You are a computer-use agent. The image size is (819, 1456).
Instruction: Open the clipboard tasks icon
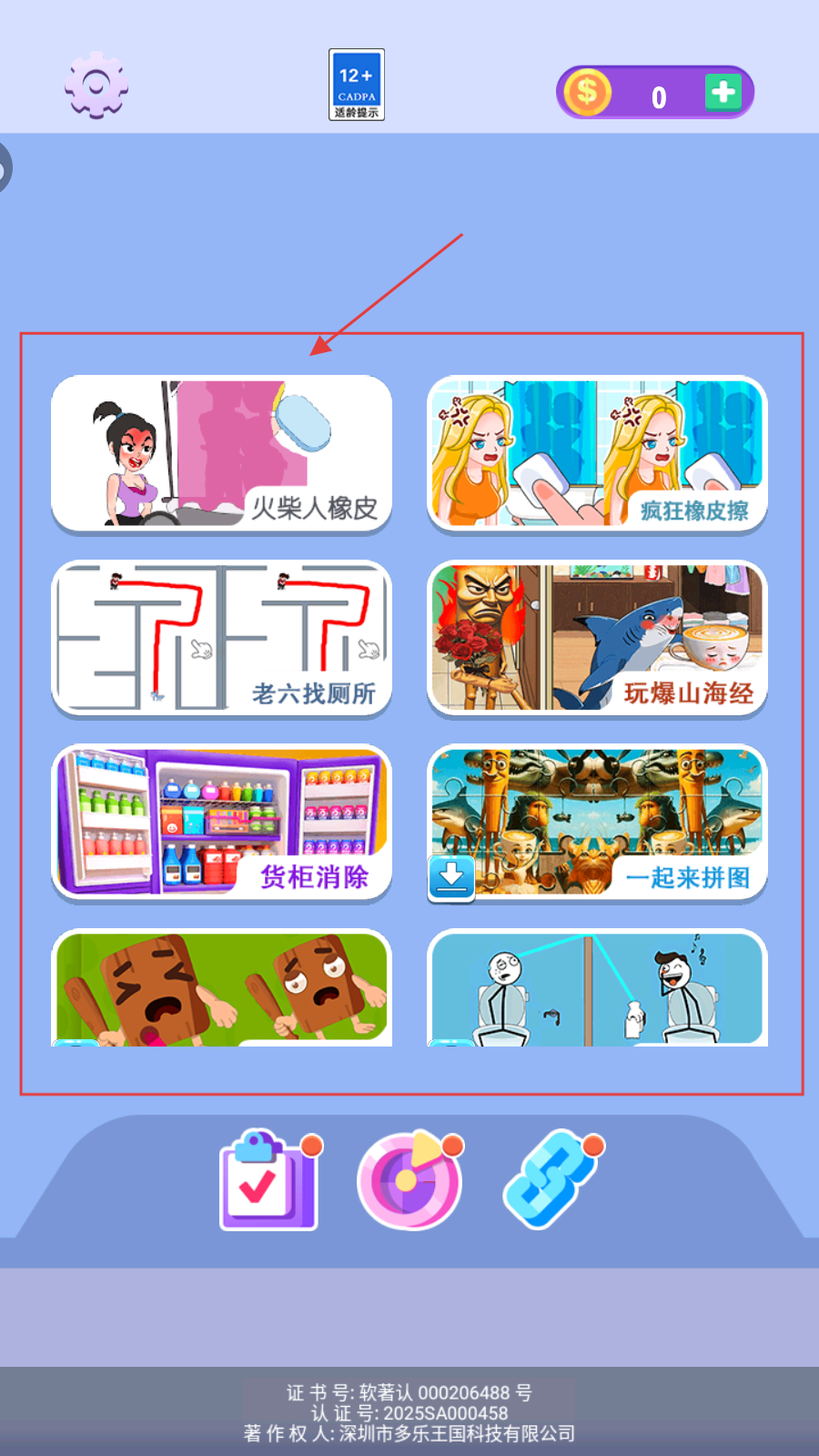tap(267, 1182)
